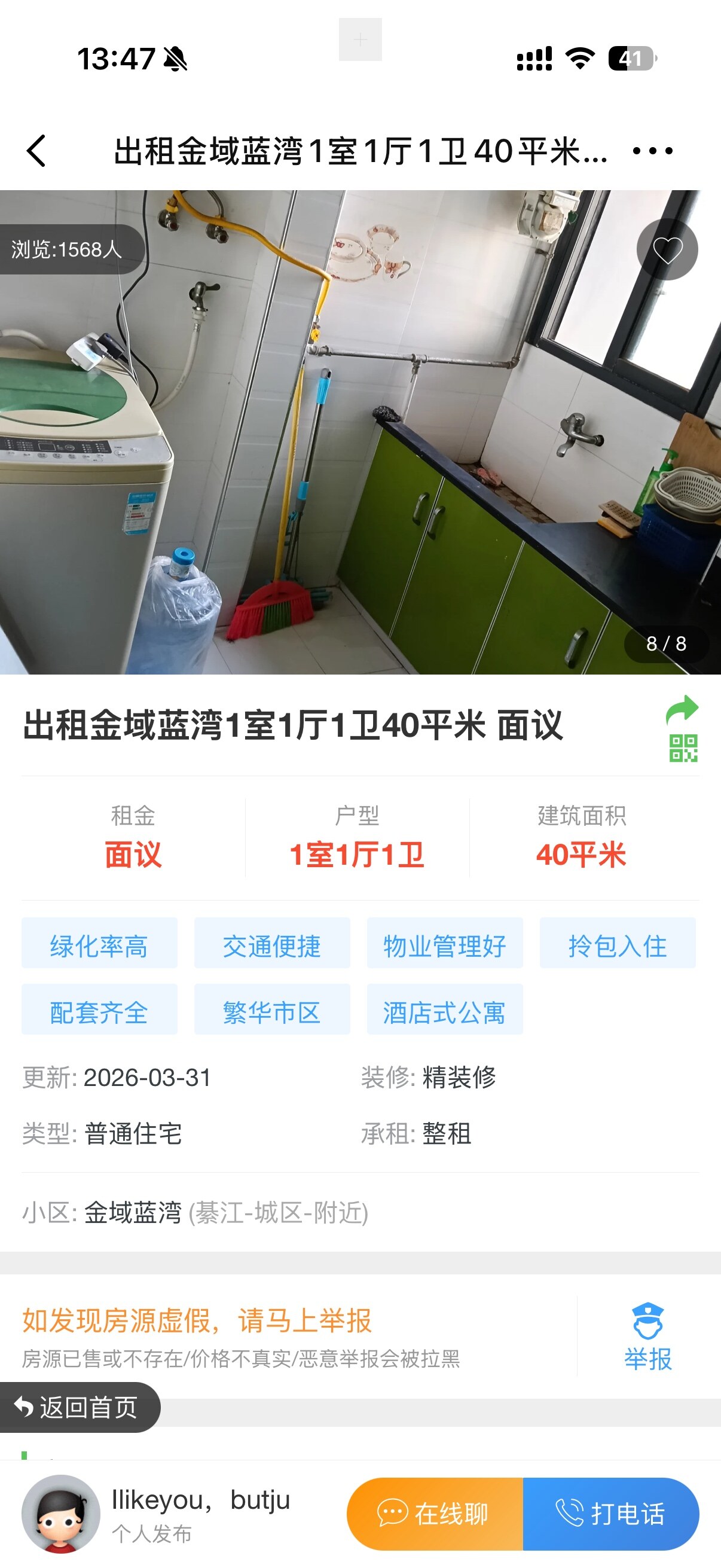
Task: Open publisher profile llikeyou, butju
Action: point(61,1513)
